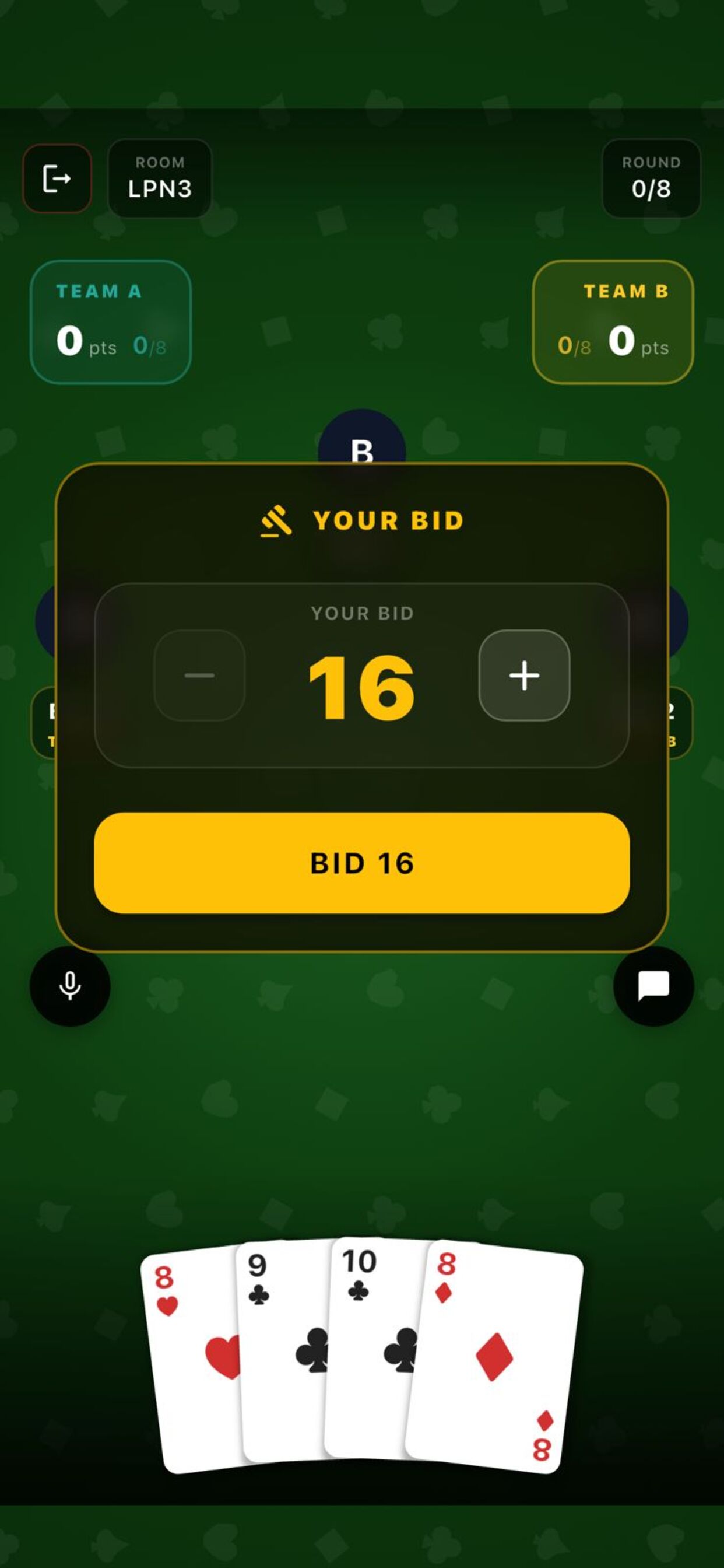This screenshot has height=1568, width=724.
Task: Open the TEAM A score panel
Action: tap(111, 320)
